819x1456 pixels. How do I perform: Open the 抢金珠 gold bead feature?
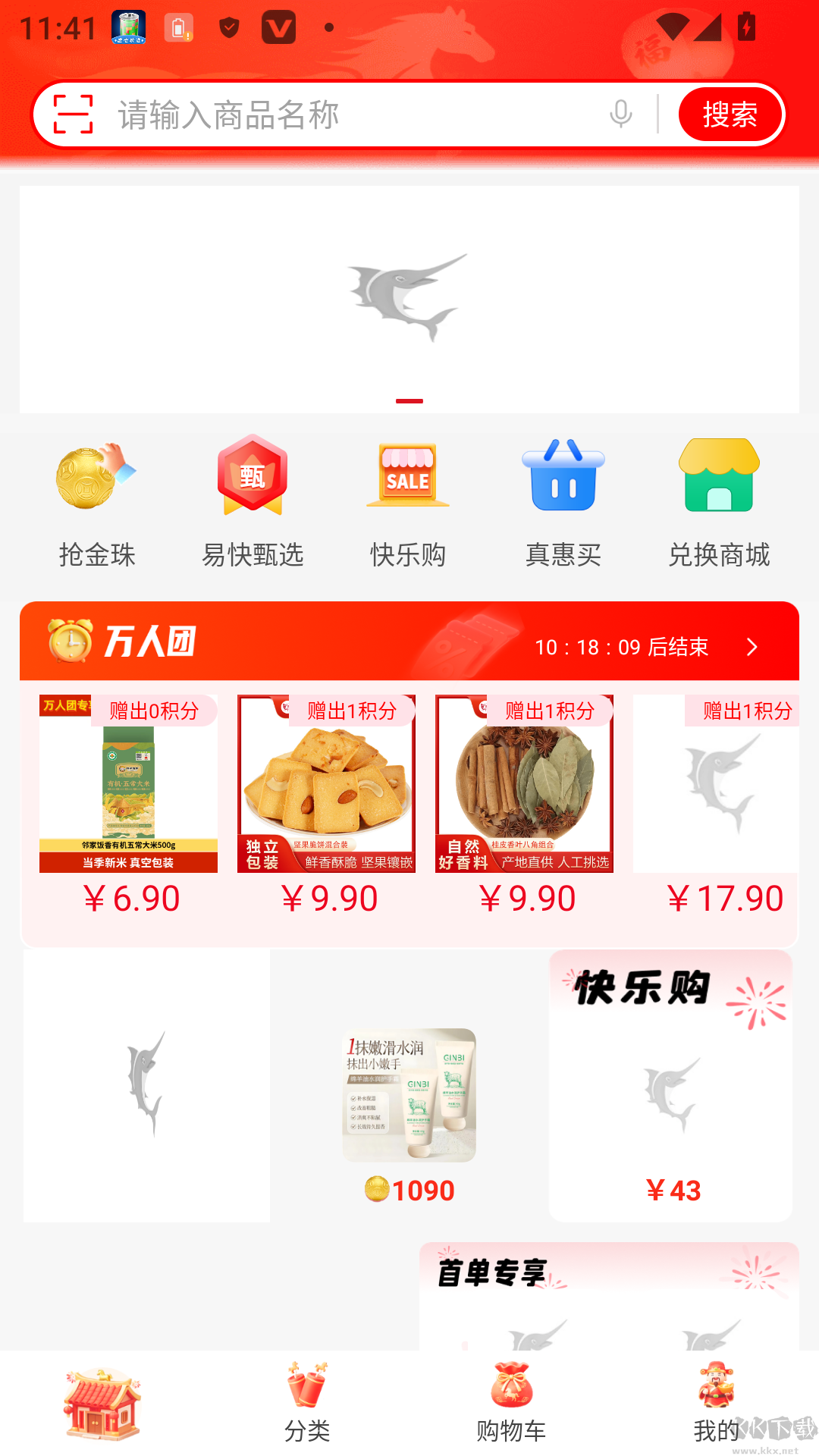pyautogui.click(x=97, y=500)
